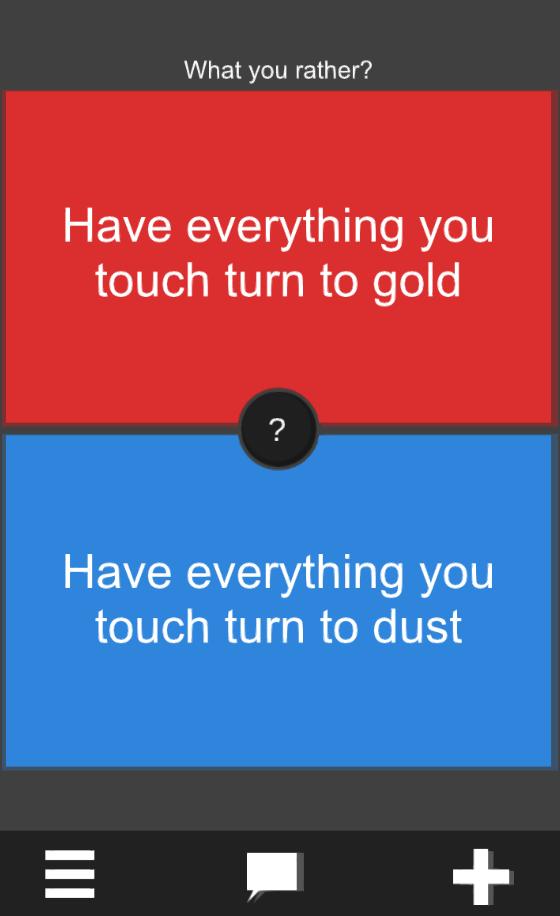
Task: Add a new question with plus icon
Action: 482,876
